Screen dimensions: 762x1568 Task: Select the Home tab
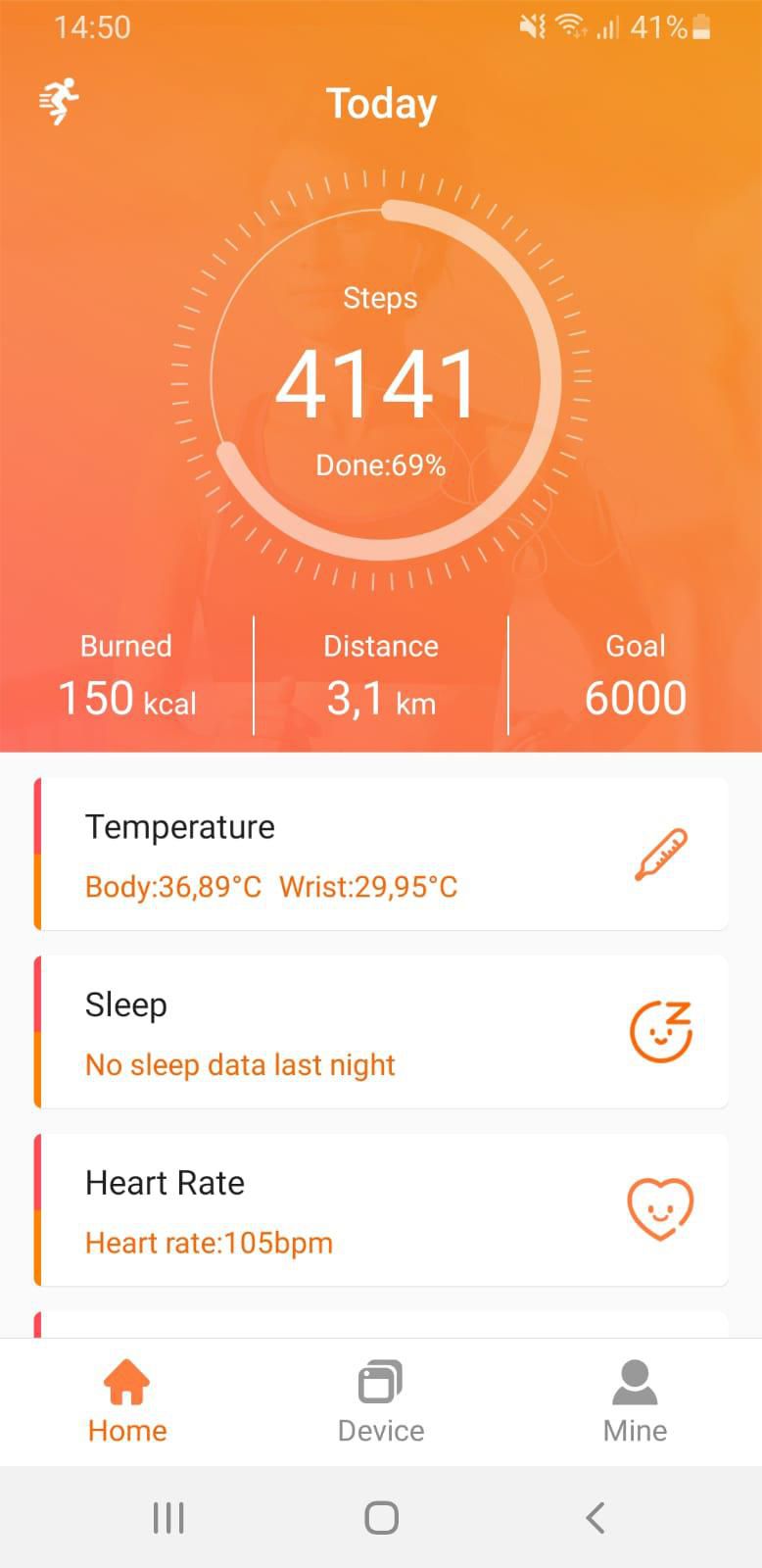(x=127, y=1401)
